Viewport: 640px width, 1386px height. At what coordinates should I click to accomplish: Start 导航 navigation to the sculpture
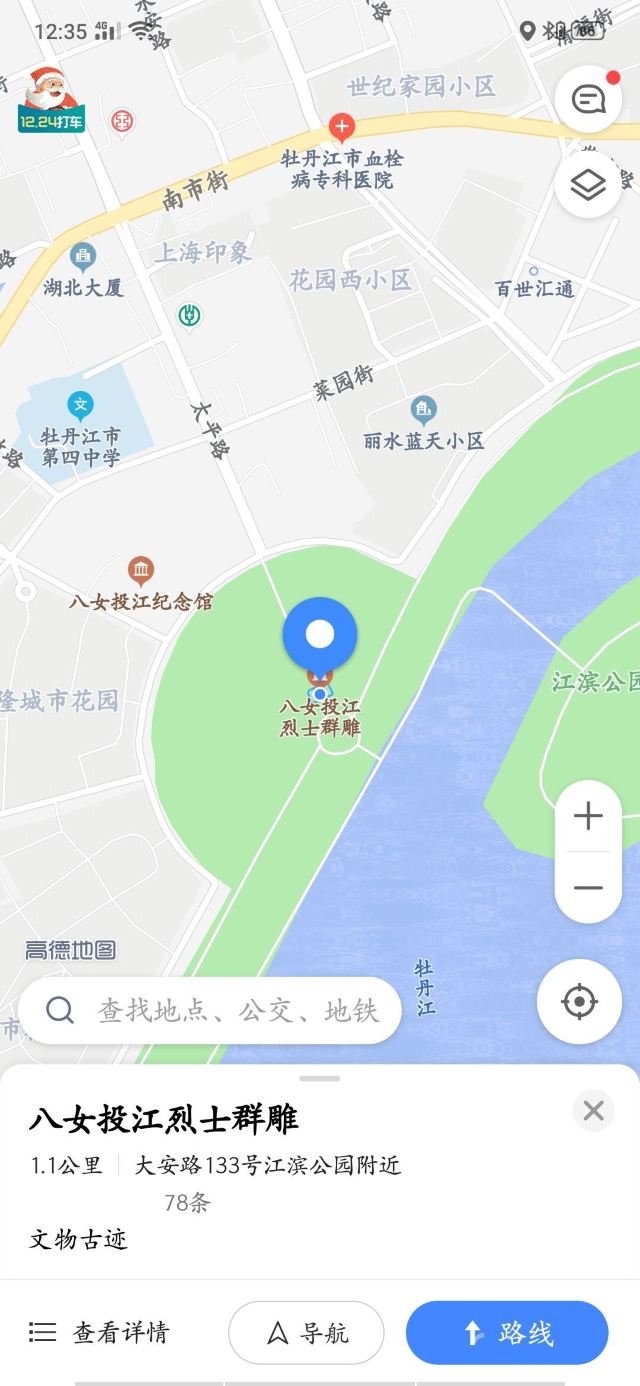tap(306, 1332)
